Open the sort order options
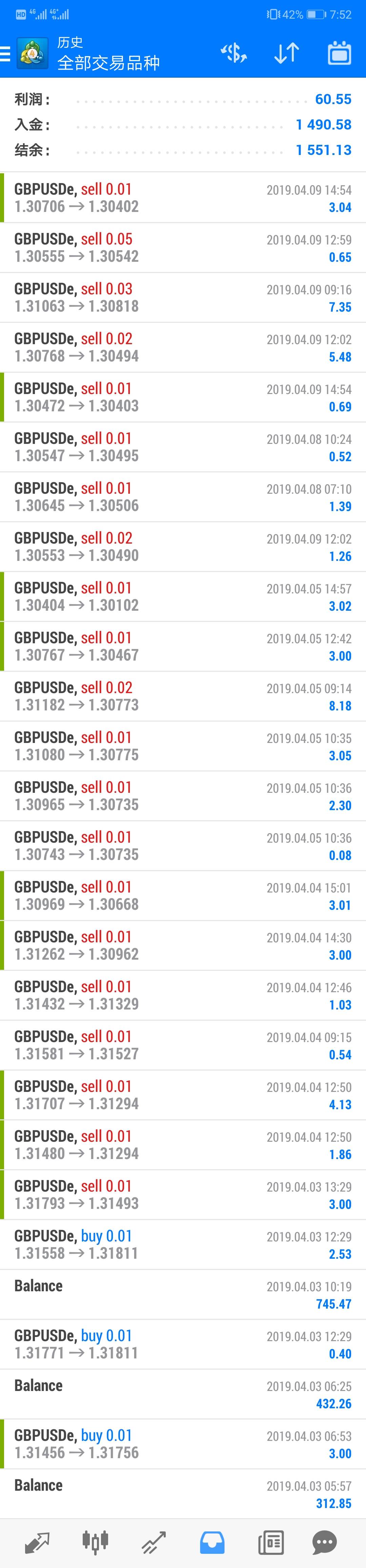Screen dimensions: 366x1568 point(286,54)
